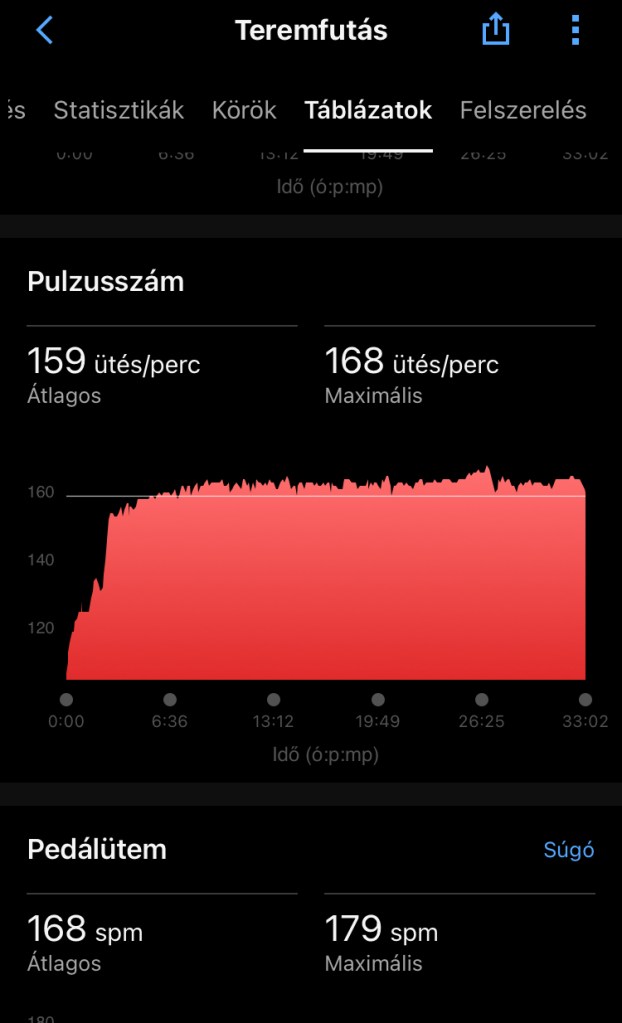Go back from Teremfutás activity
622x1023 pixels.
(x=44, y=30)
